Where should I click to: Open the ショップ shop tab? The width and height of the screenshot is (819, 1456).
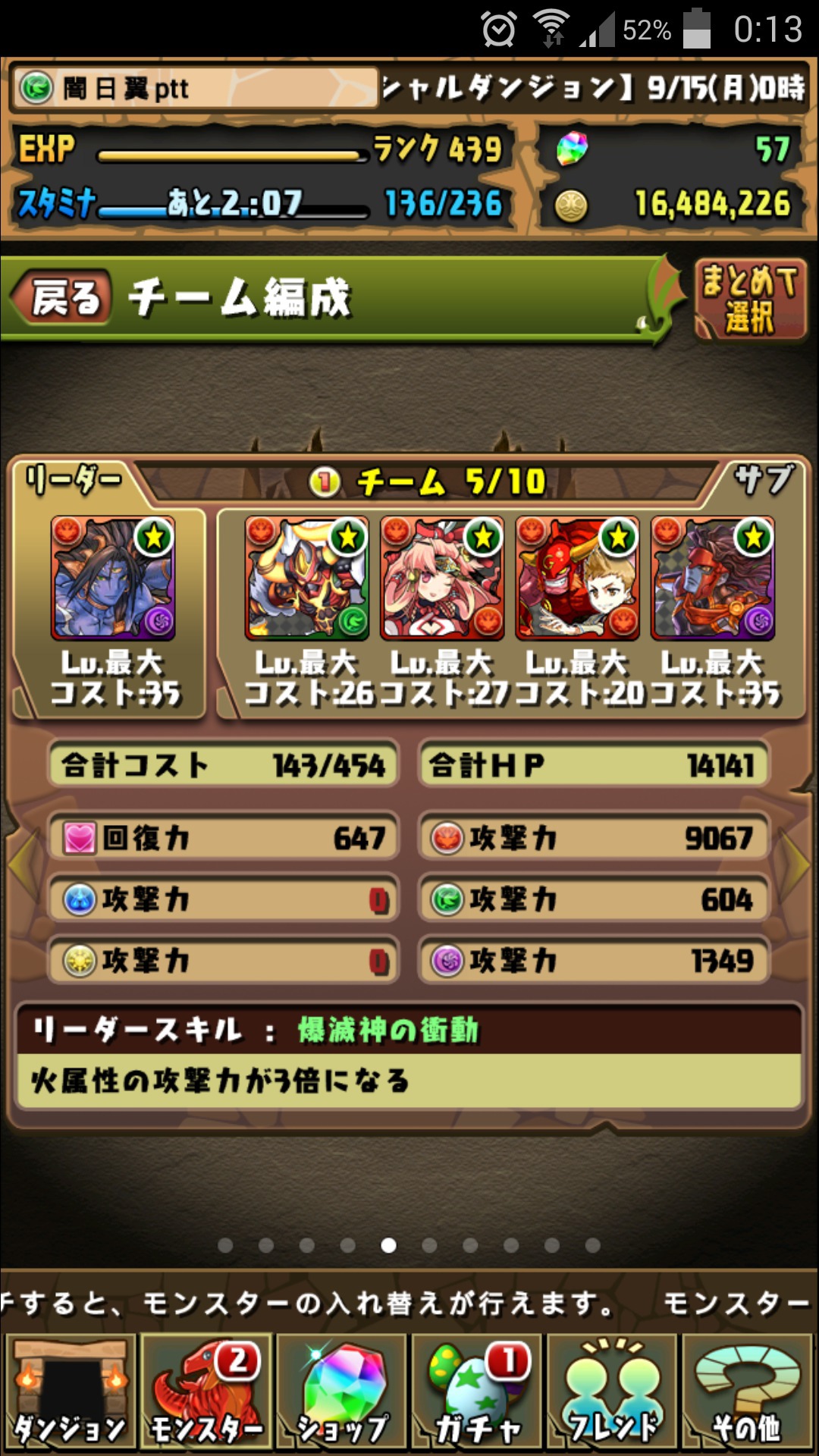pos(343,1392)
